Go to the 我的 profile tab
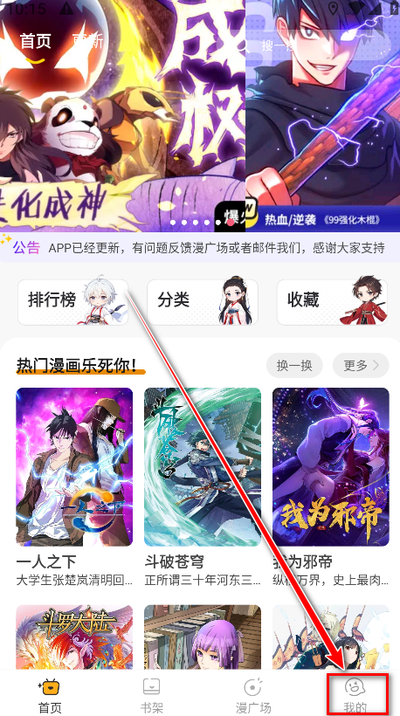This screenshot has height=716, width=400. point(356,695)
